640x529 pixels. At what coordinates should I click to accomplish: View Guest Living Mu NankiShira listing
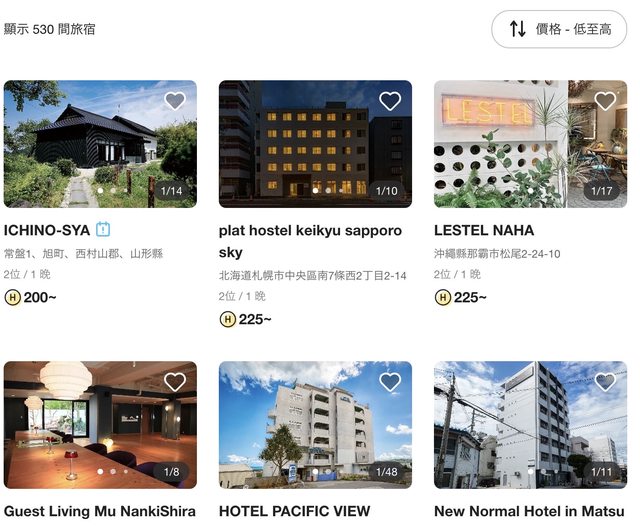pos(100,511)
